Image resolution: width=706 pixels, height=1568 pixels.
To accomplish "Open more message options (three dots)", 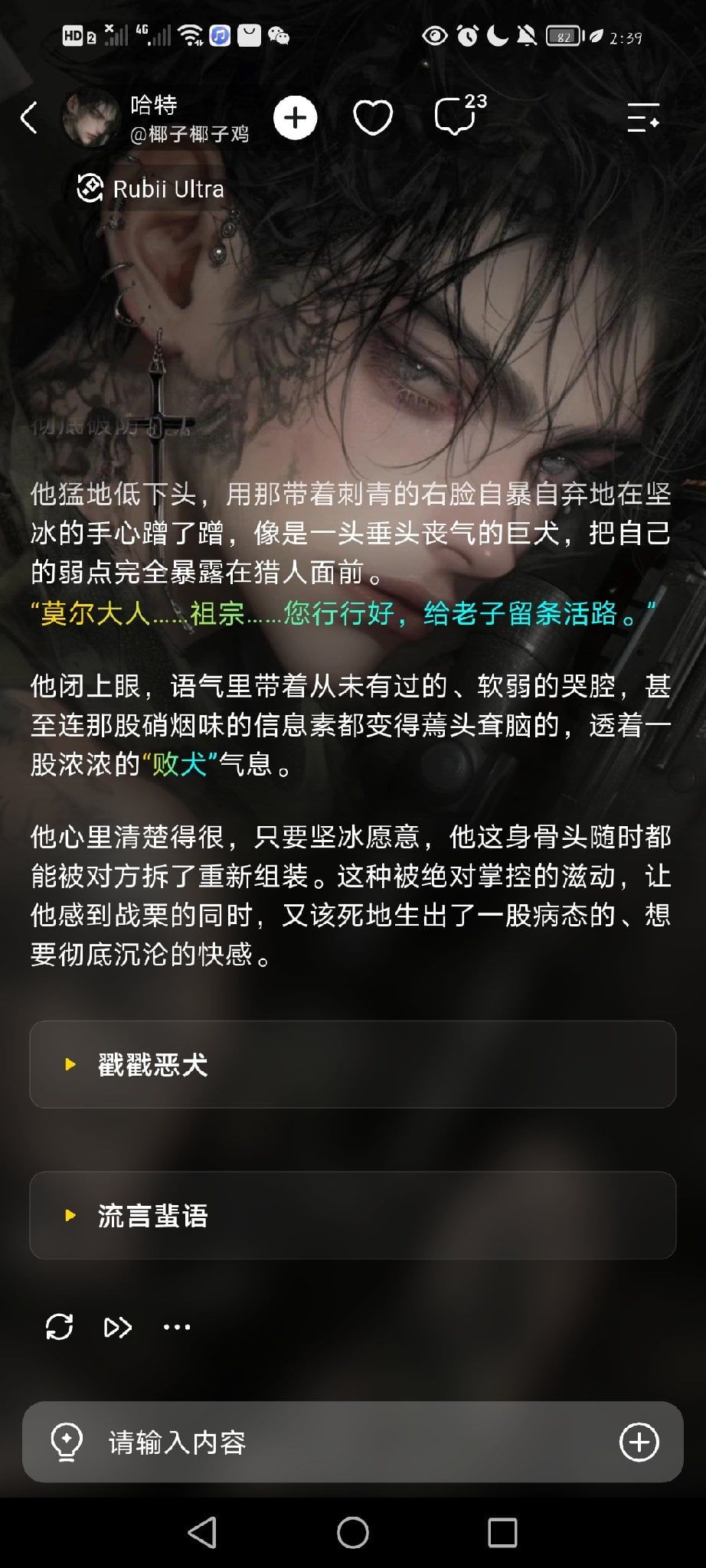I will (x=177, y=1327).
